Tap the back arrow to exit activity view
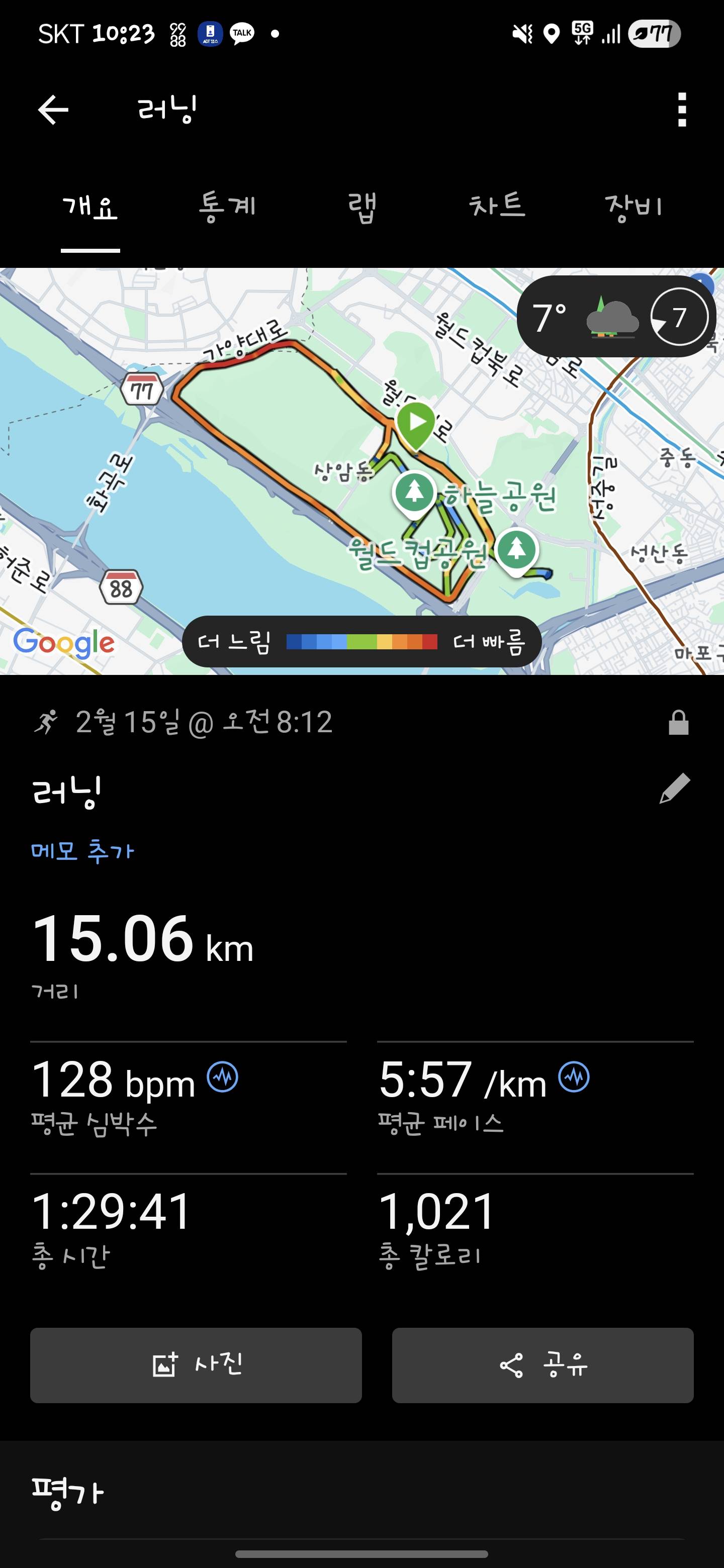 [x=52, y=109]
